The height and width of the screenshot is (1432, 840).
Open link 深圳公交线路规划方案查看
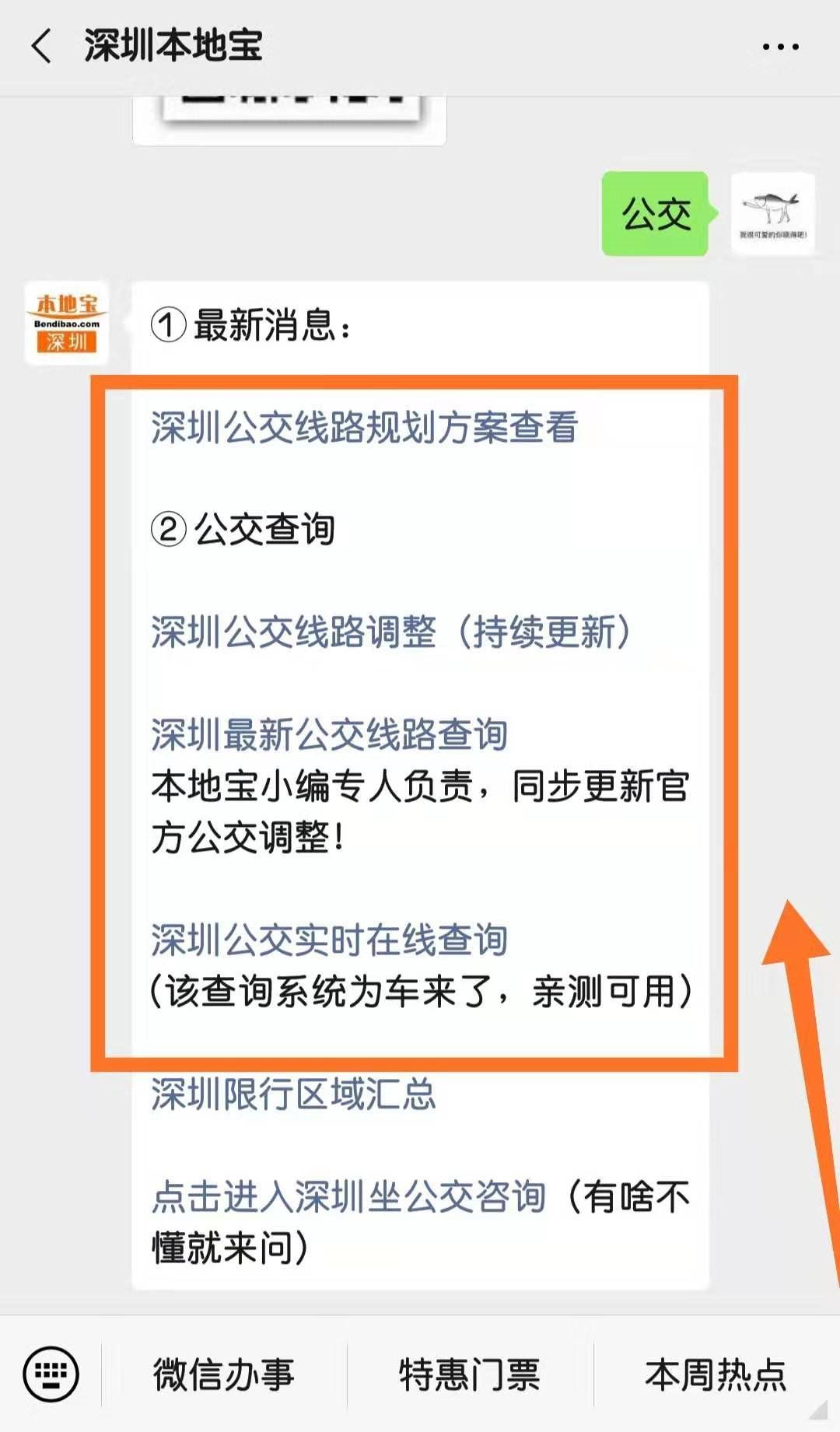364,427
